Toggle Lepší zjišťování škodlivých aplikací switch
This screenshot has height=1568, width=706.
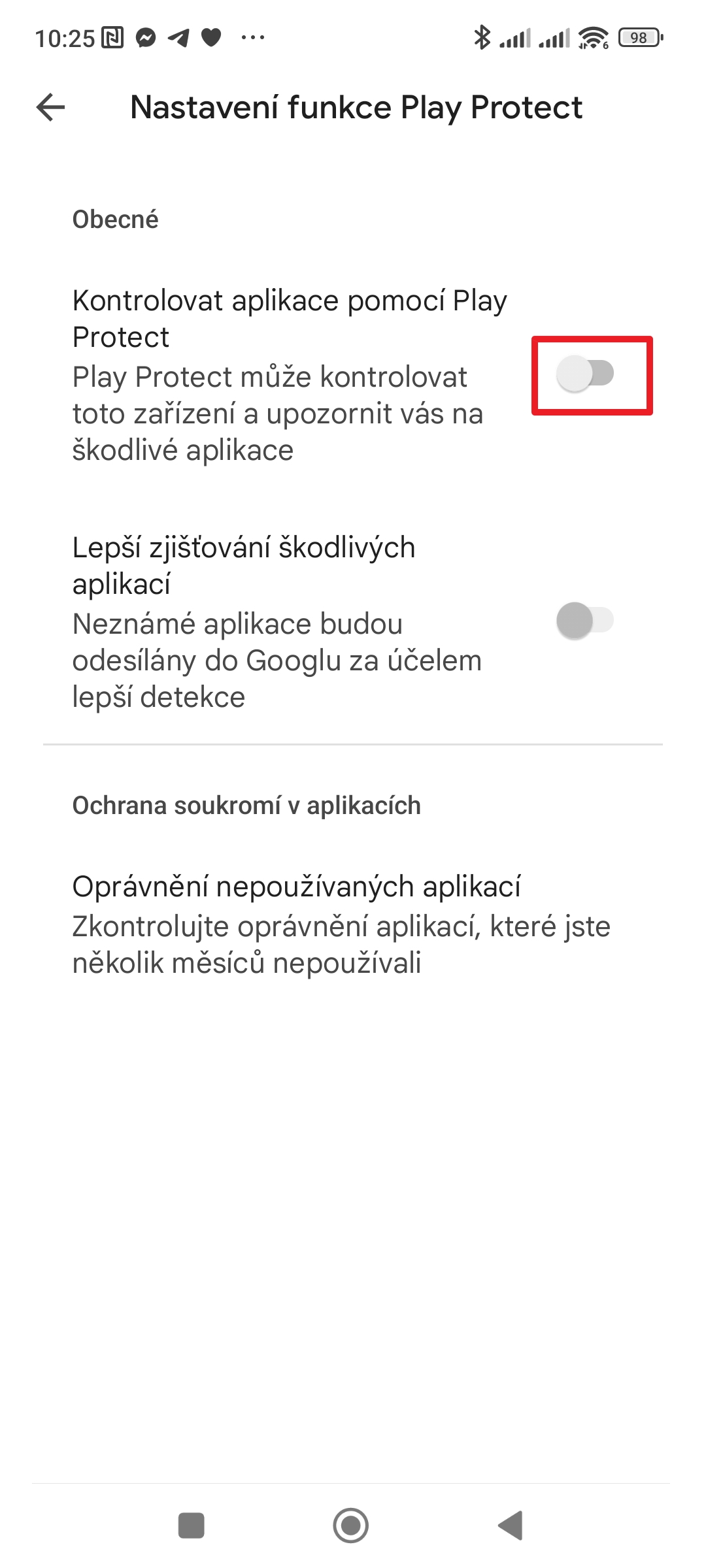click(x=585, y=621)
